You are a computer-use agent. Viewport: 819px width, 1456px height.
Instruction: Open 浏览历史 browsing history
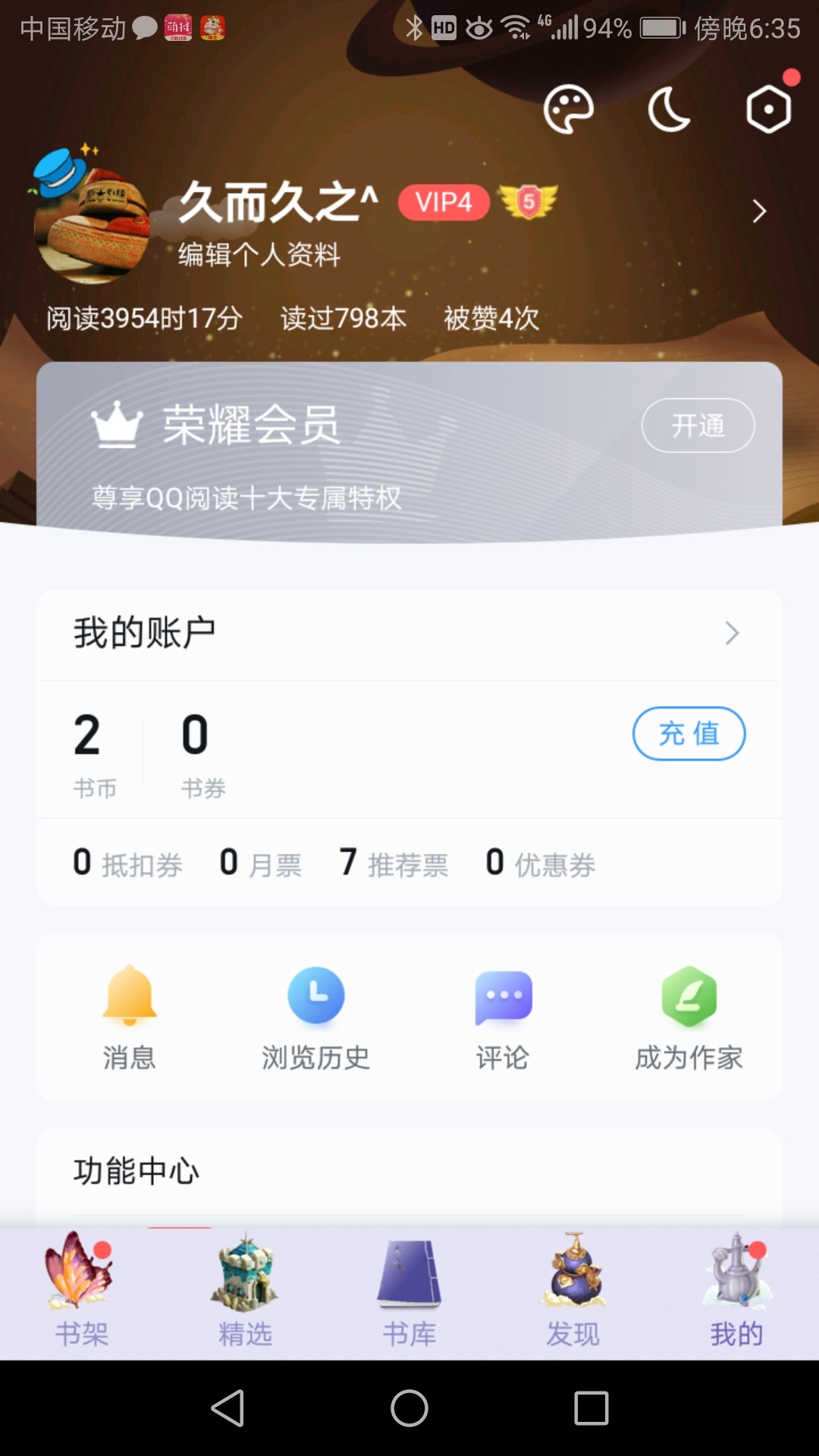[x=316, y=1017]
